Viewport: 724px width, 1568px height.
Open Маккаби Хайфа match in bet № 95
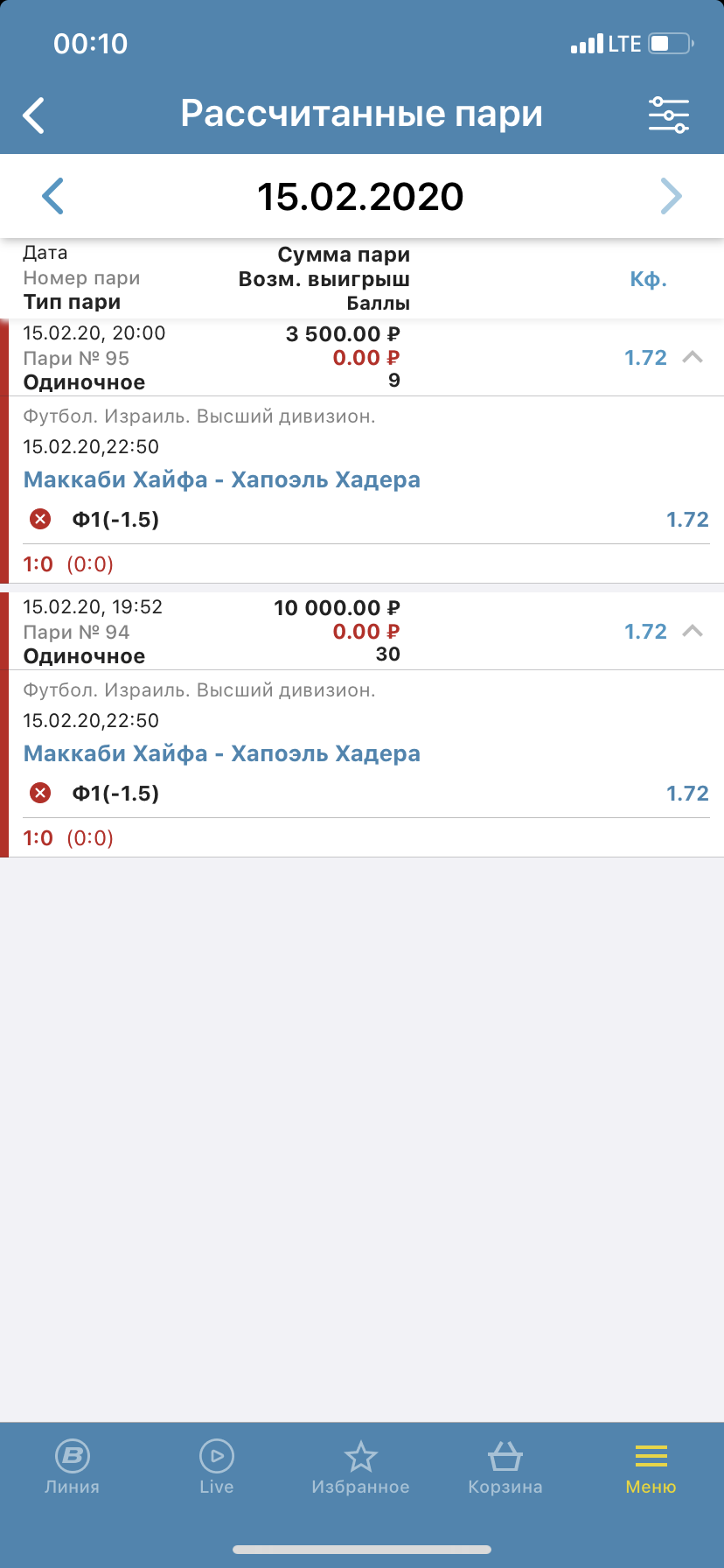pyautogui.click(x=222, y=479)
